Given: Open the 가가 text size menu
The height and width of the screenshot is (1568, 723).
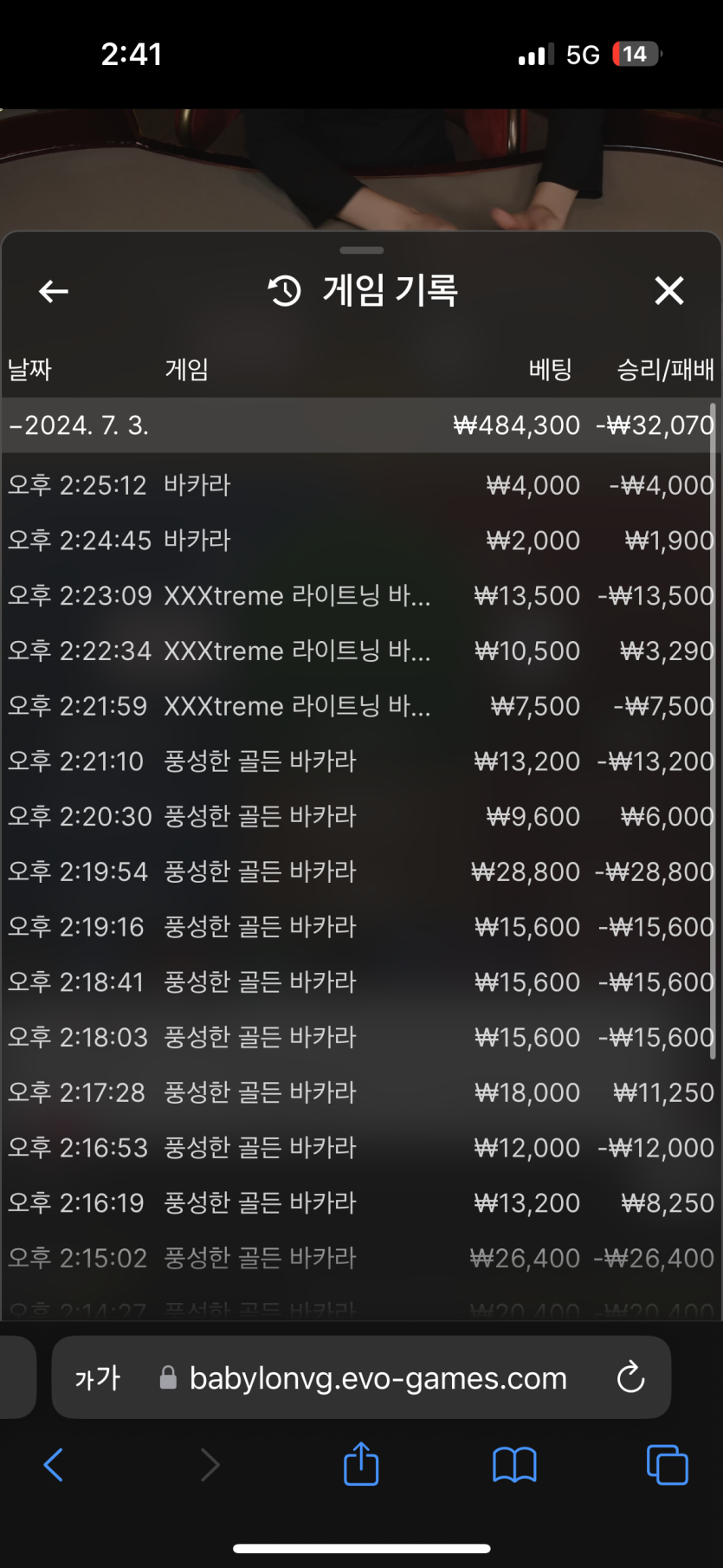Looking at the screenshot, I should point(97,1378).
